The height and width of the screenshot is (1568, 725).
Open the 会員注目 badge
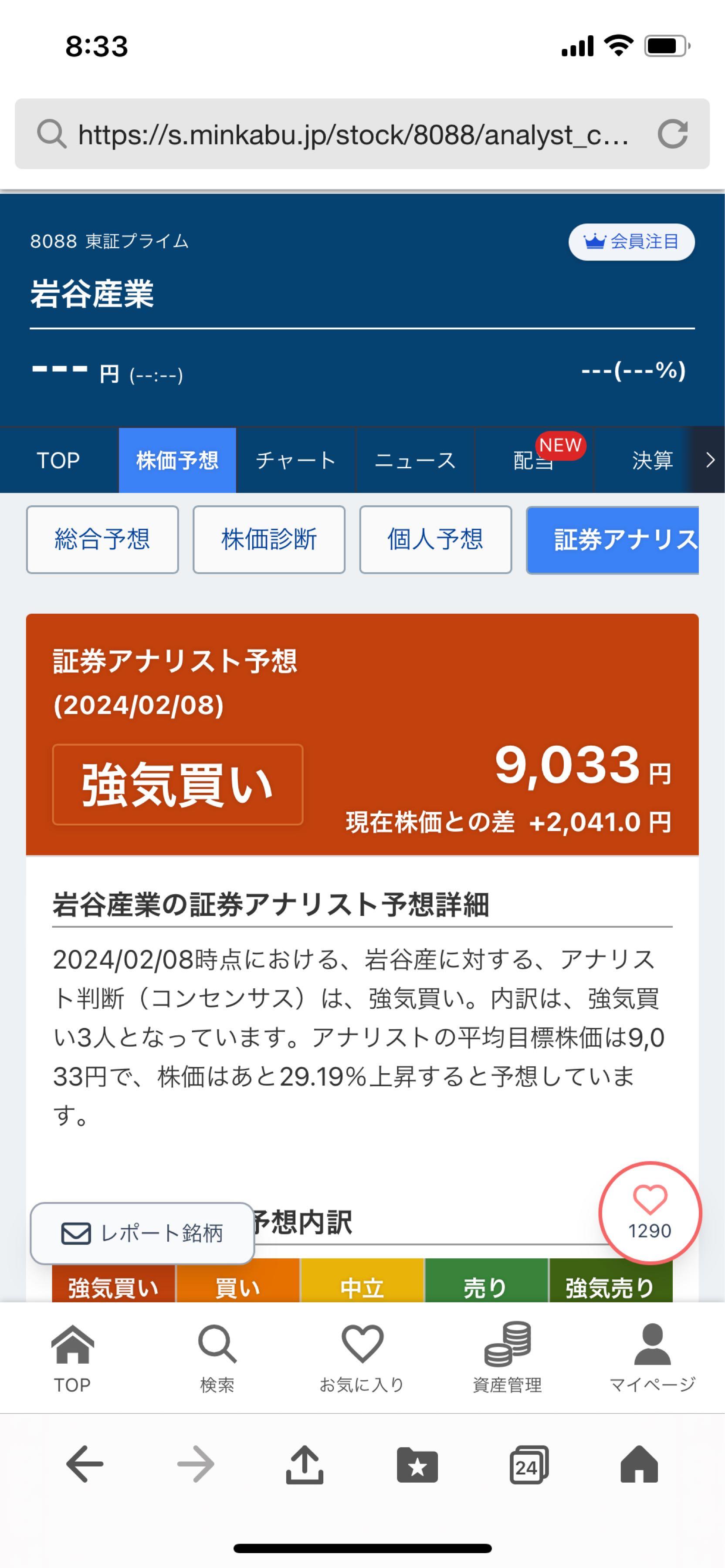(x=631, y=242)
